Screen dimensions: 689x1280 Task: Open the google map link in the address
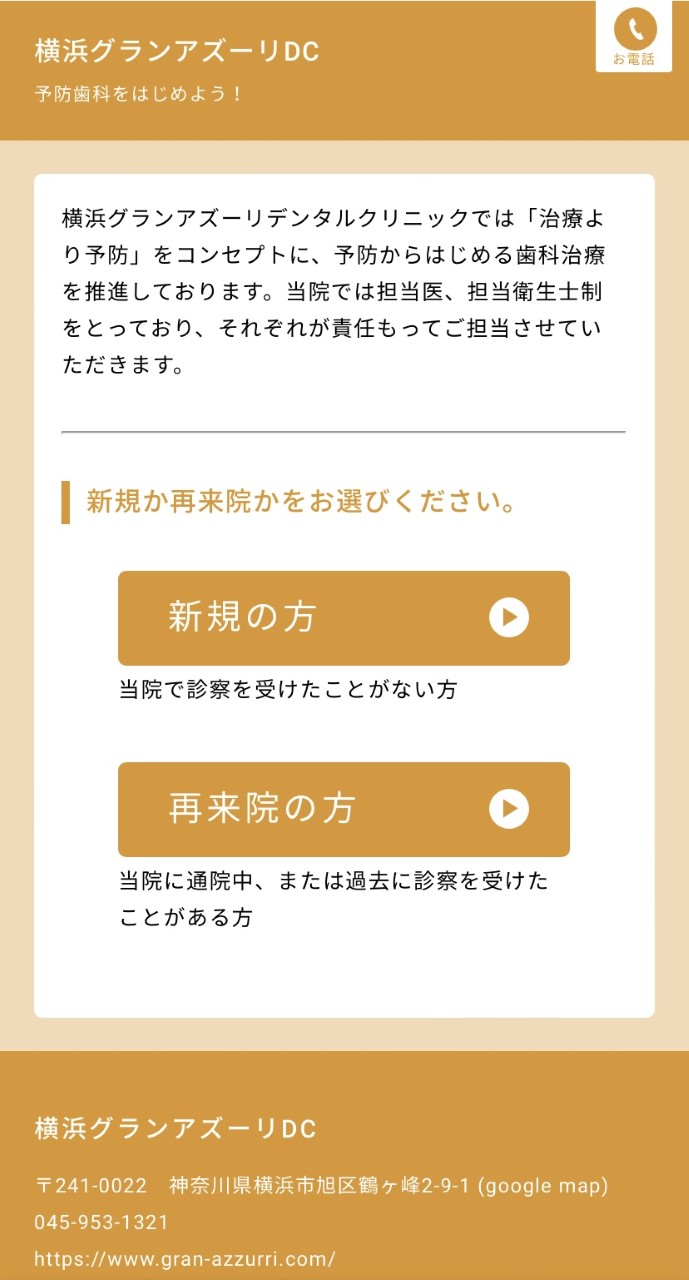(x=543, y=1186)
